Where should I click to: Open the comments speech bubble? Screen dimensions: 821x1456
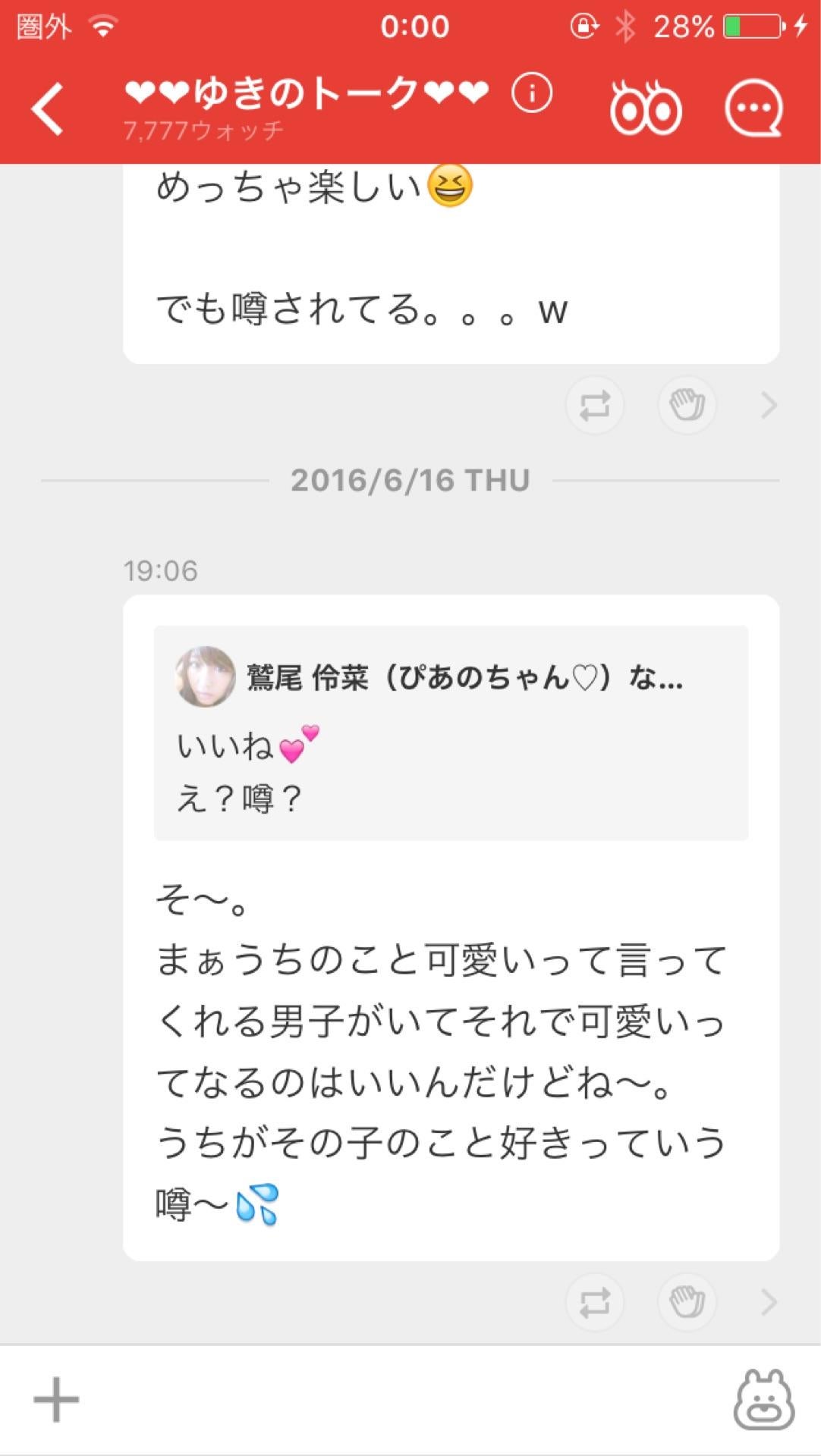coord(753,110)
